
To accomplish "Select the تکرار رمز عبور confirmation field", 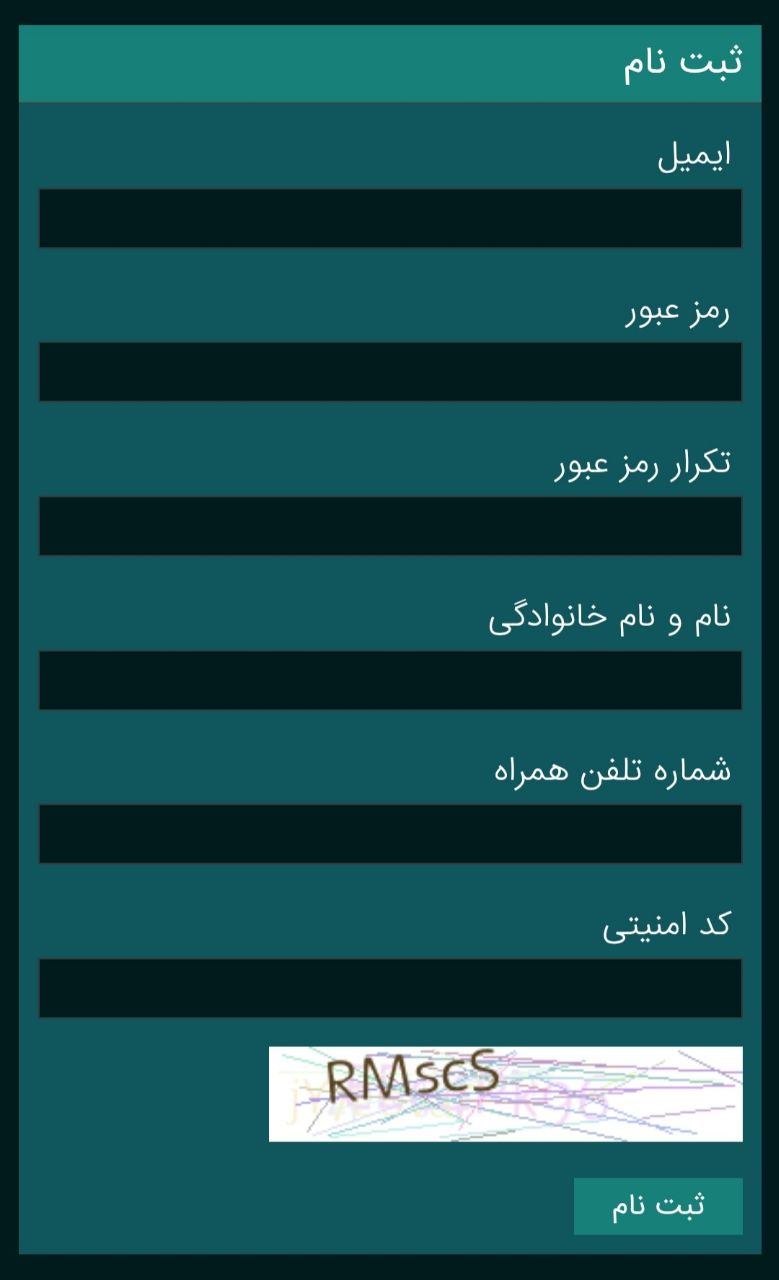I will (x=390, y=525).
